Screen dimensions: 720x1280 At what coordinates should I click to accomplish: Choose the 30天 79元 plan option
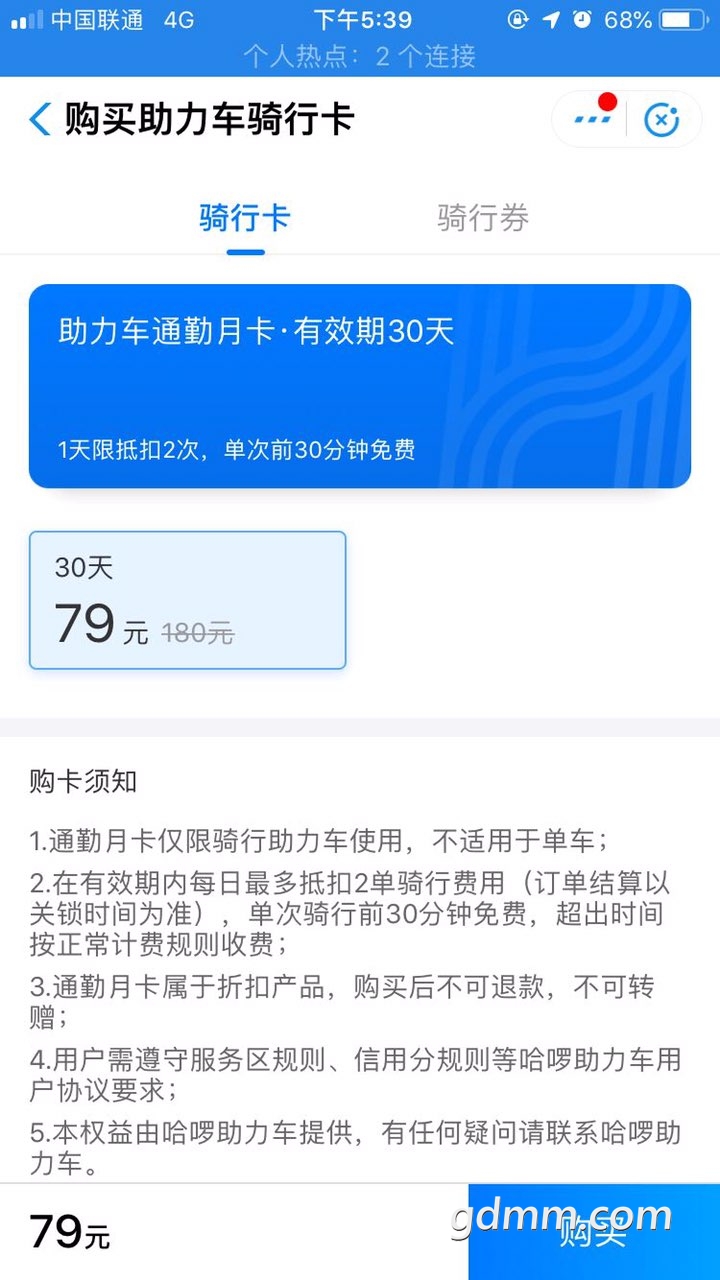pyautogui.click(x=188, y=600)
